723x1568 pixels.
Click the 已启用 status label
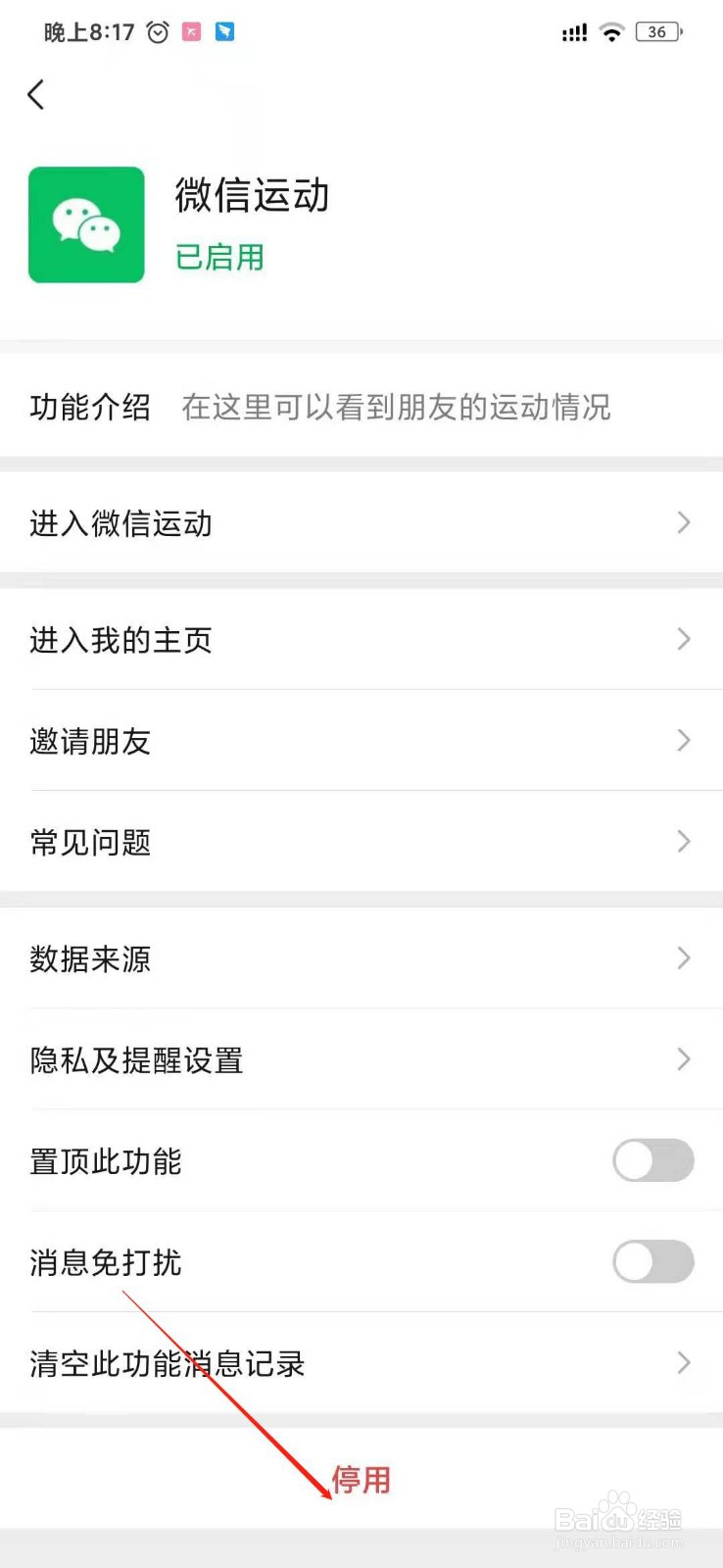coord(218,257)
